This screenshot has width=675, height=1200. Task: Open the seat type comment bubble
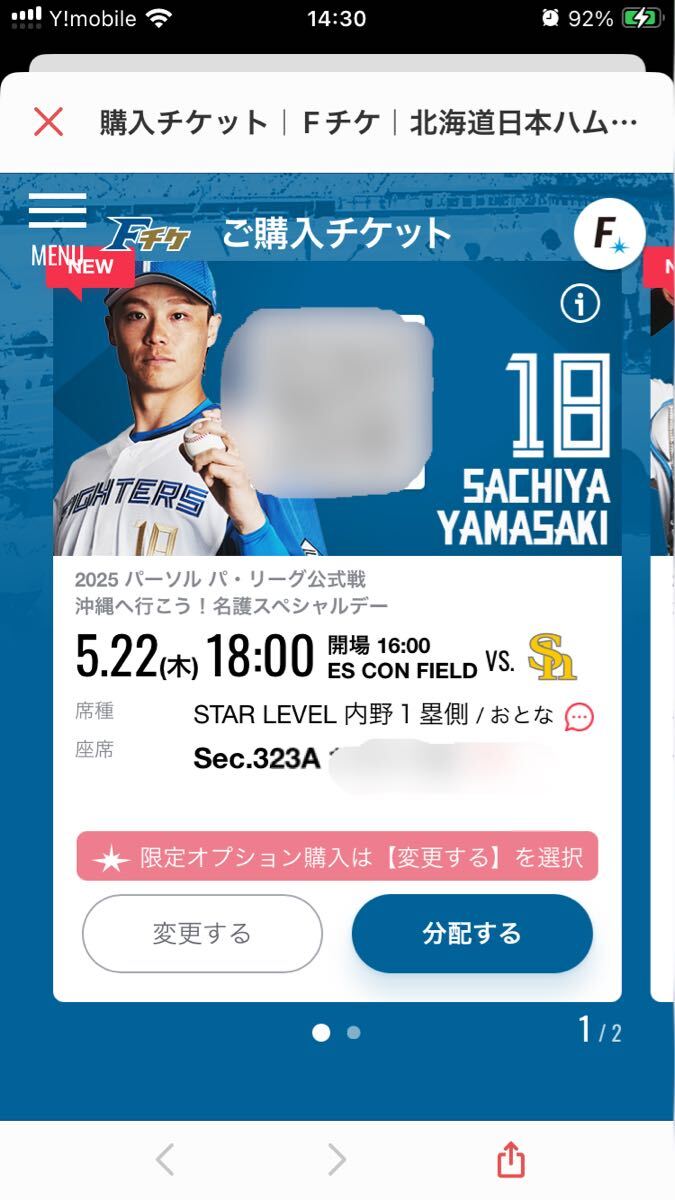pyautogui.click(x=579, y=716)
